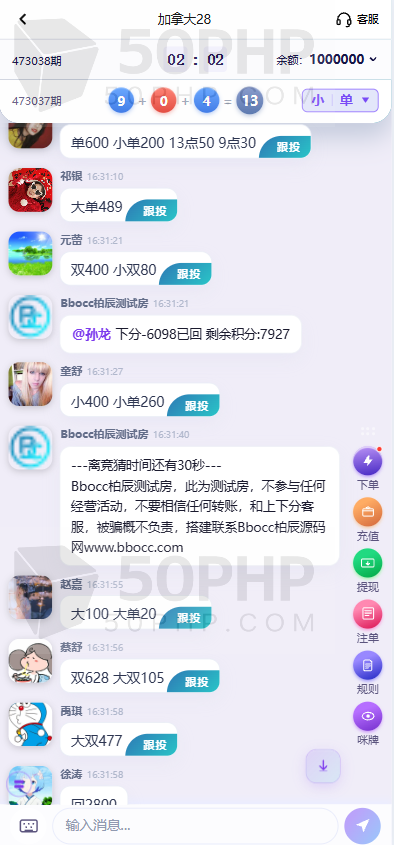Open 客服 customer service
The height and width of the screenshot is (845, 394).
tap(357, 19)
